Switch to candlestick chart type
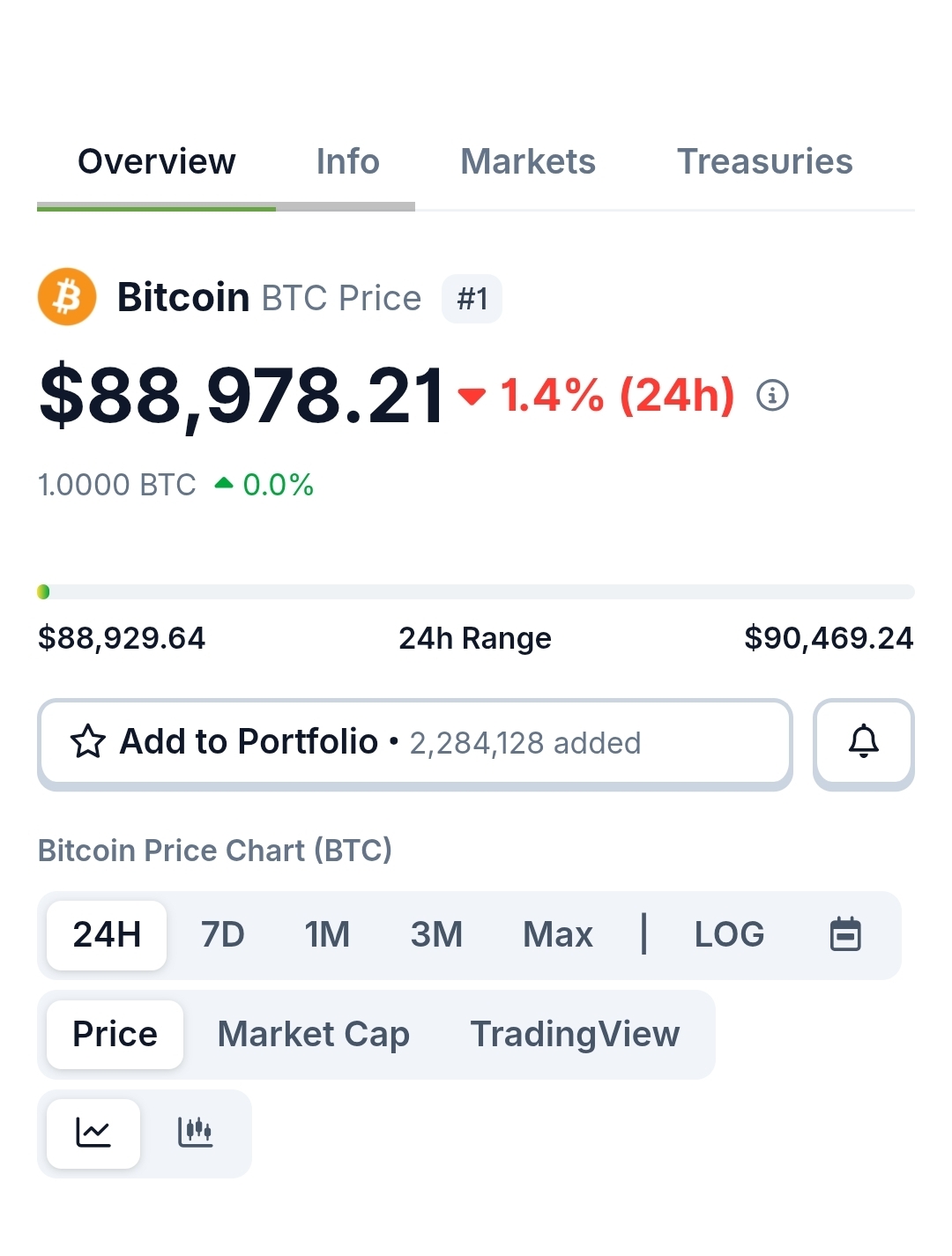952x1256 pixels. [195, 1133]
